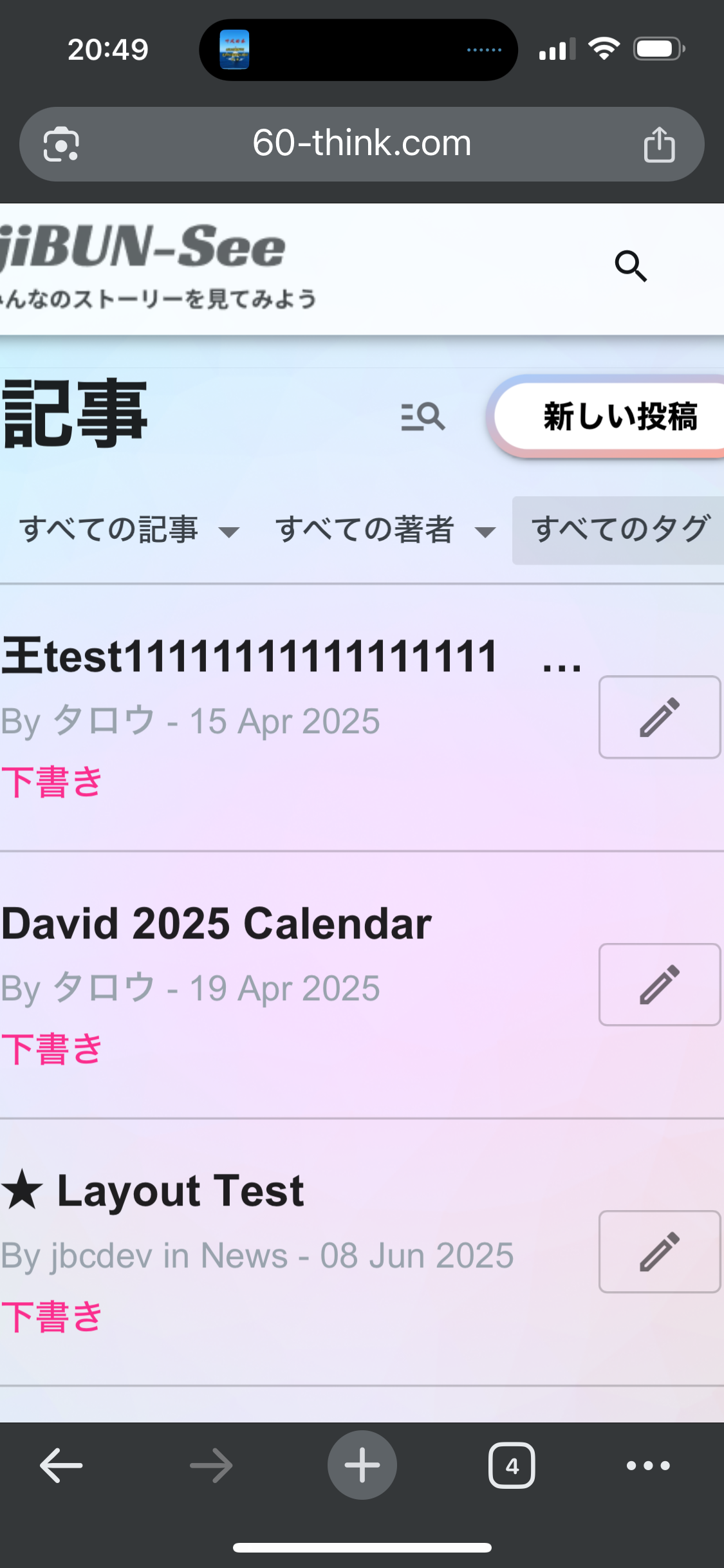Create a new post with 新しい投稿

619,416
